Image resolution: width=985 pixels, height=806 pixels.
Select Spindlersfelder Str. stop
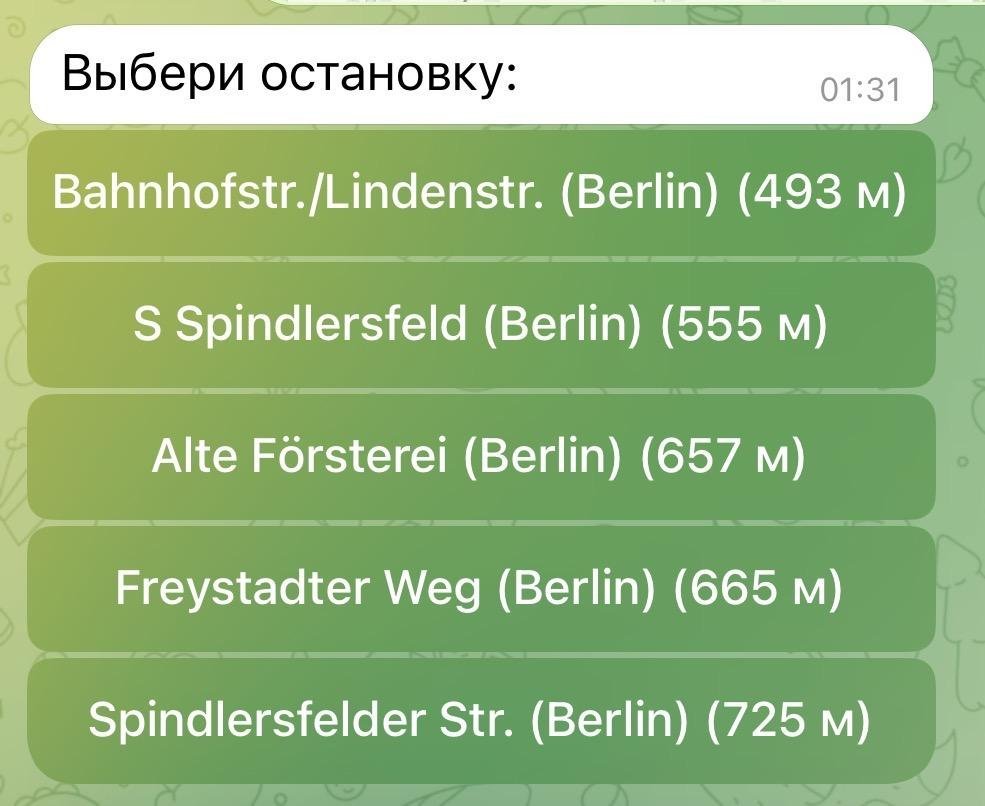pyautogui.click(x=480, y=720)
